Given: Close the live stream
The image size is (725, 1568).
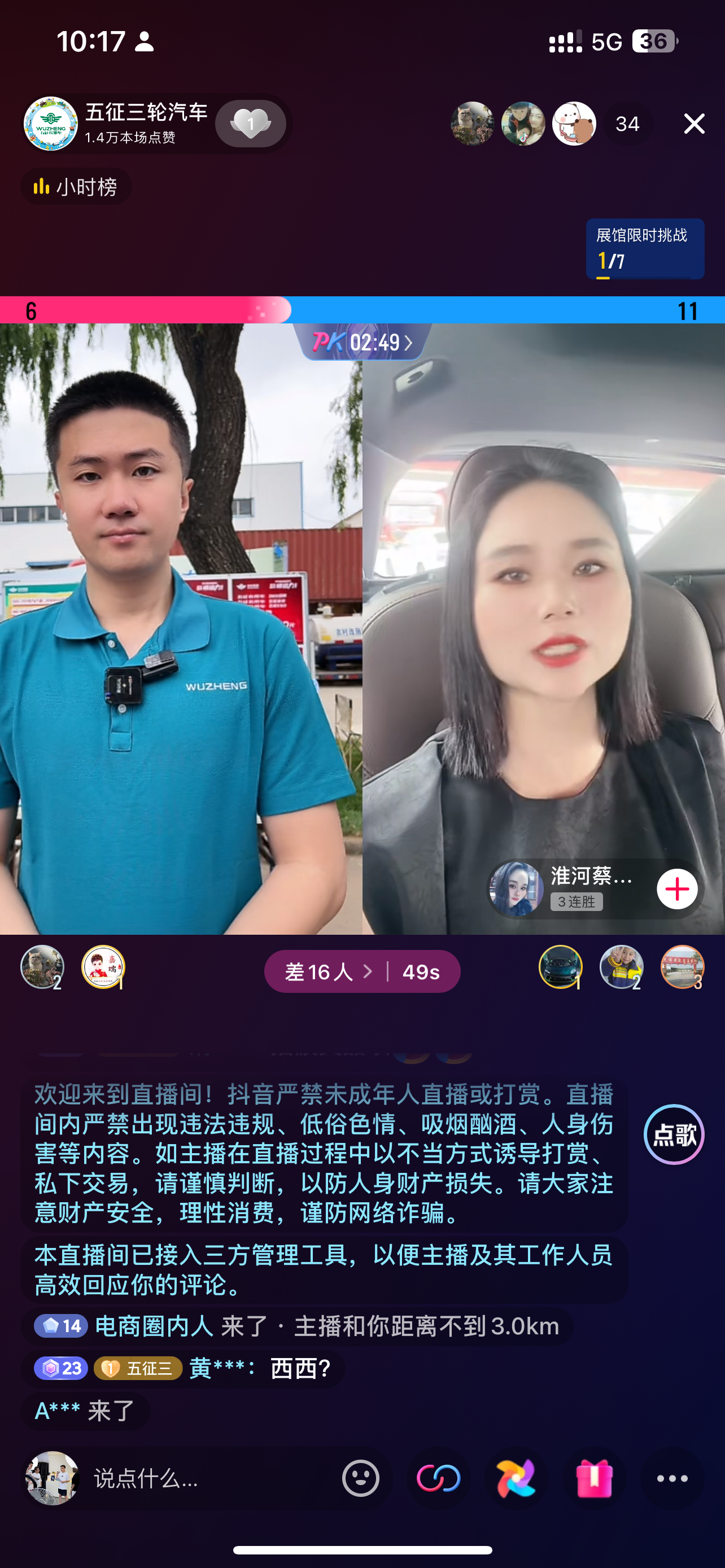Looking at the screenshot, I should click(693, 124).
